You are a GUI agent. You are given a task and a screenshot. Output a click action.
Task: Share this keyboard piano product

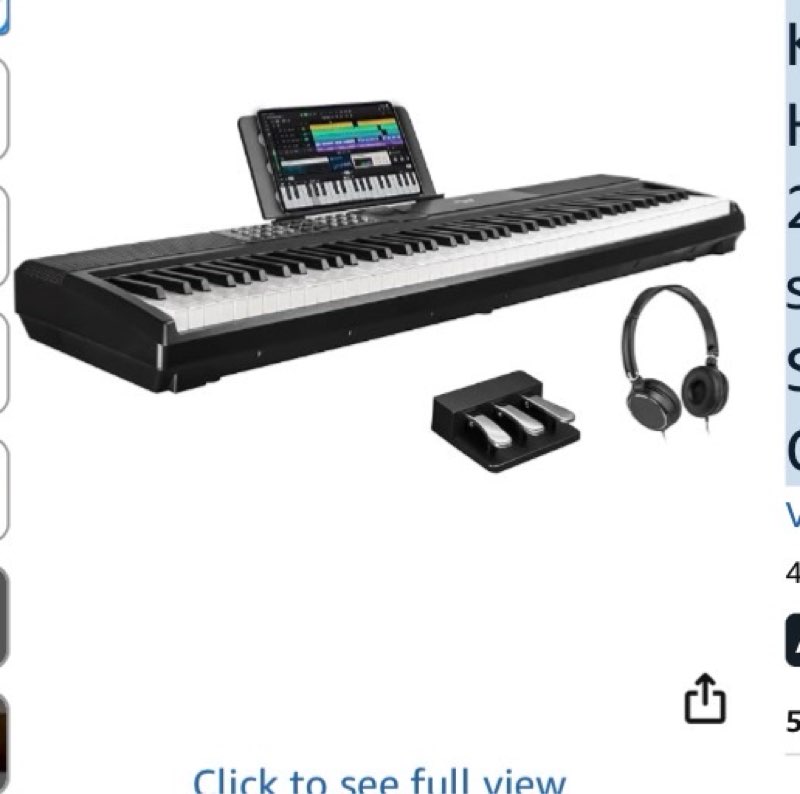704,698
